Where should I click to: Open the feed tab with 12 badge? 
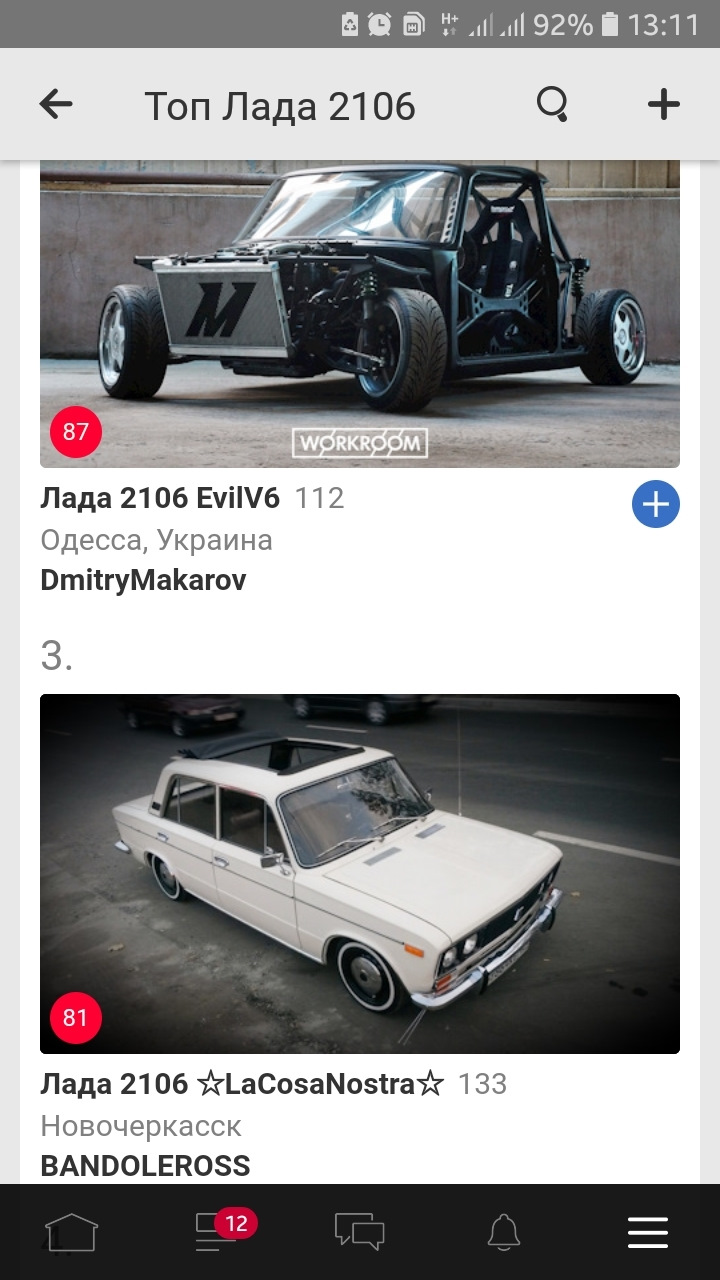(217, 1232)
